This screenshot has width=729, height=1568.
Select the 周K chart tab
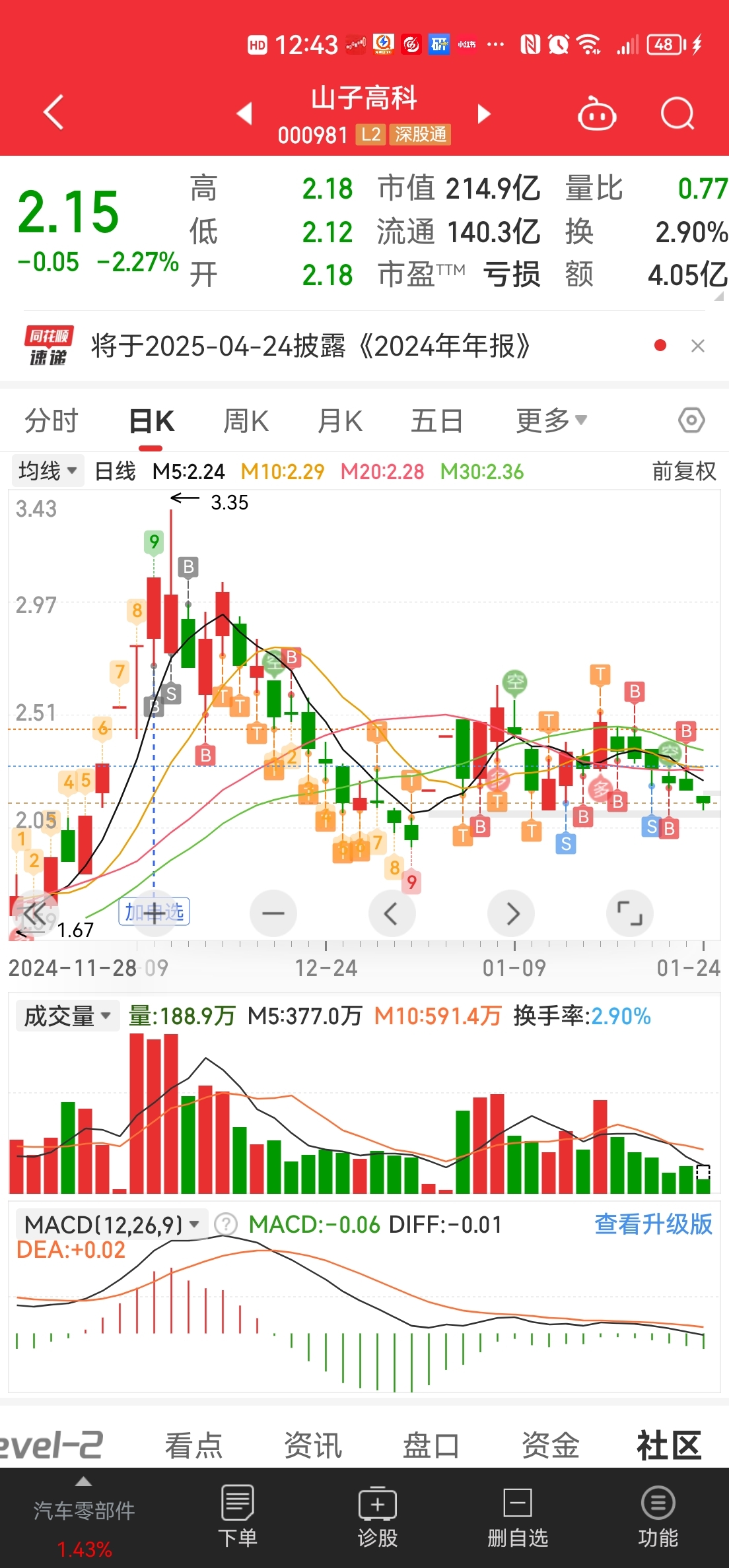246,421
